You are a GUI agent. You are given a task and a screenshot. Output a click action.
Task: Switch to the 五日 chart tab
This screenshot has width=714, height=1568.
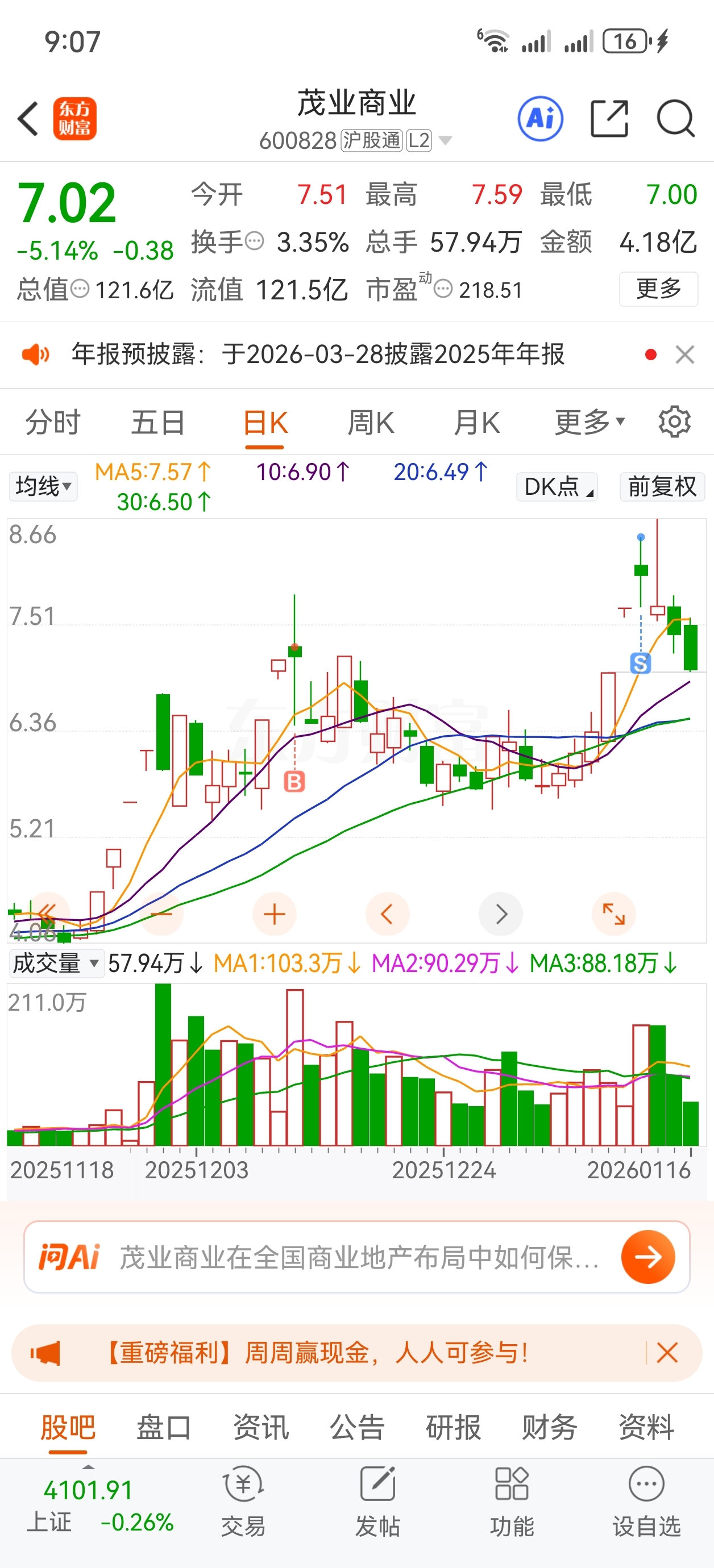[158, 423]
